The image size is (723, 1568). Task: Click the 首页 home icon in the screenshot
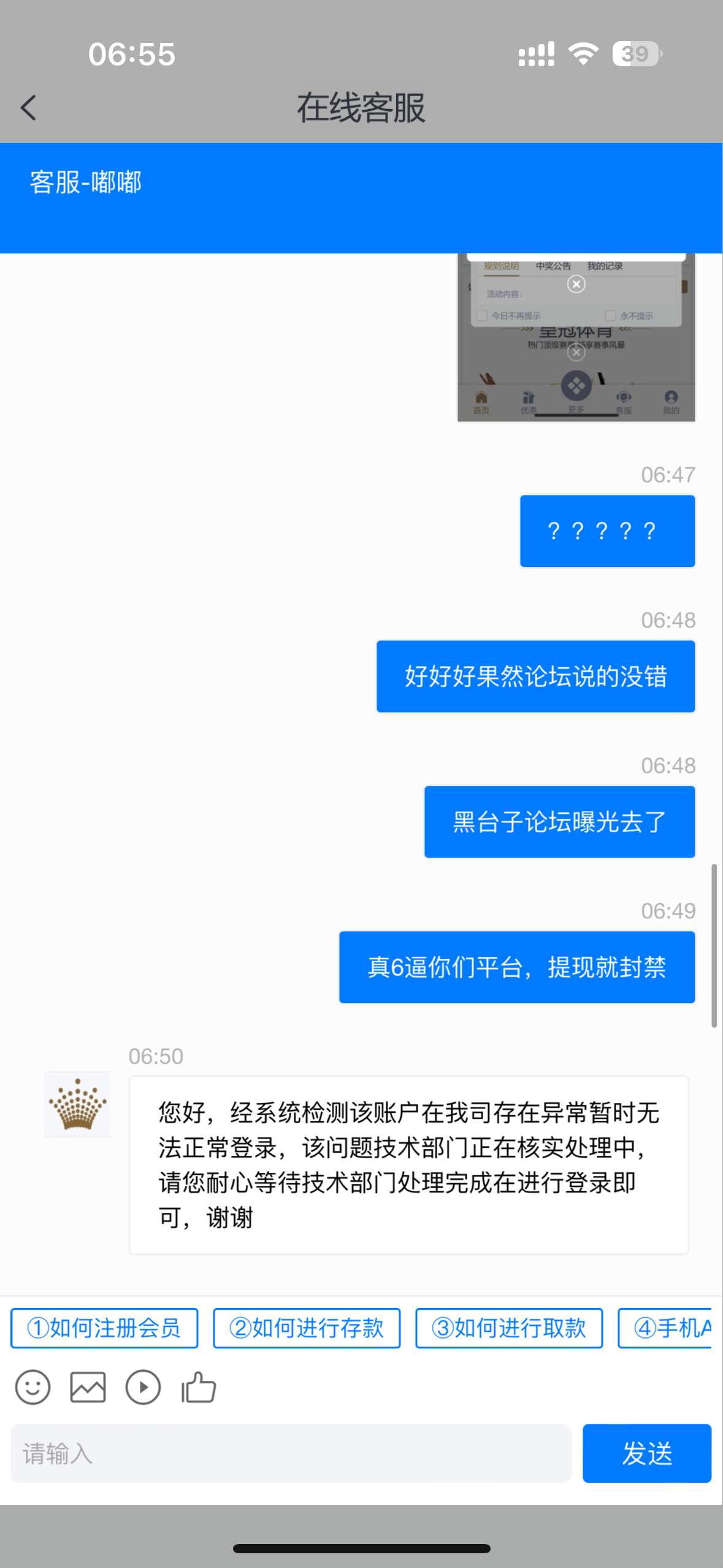click(481, 398)
